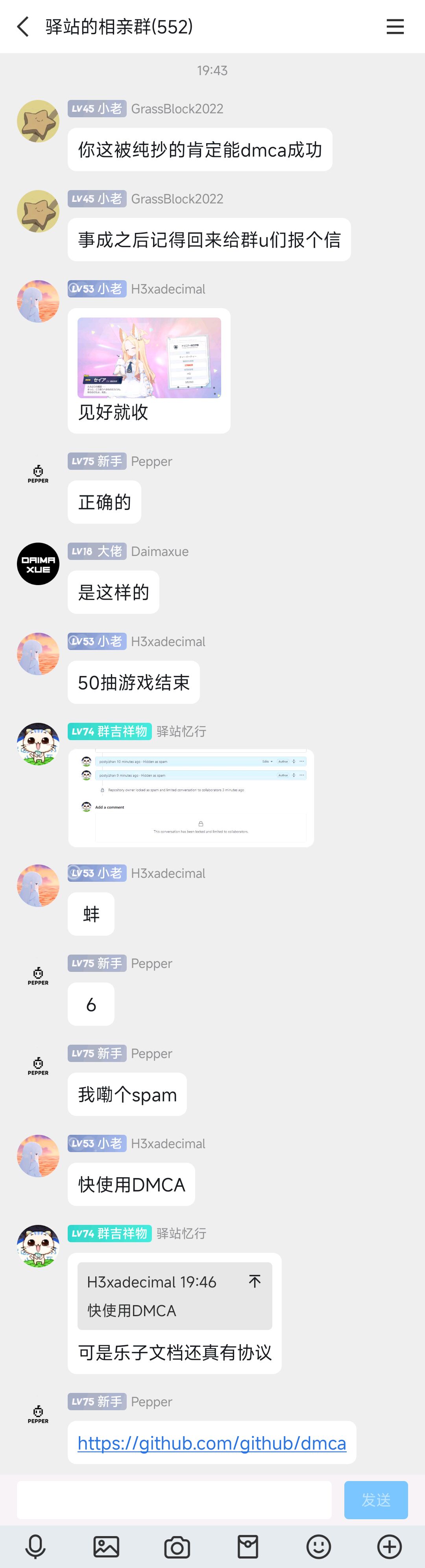Expand more options with the plus icon
425x1568 pixels.
pos(390,1546)
